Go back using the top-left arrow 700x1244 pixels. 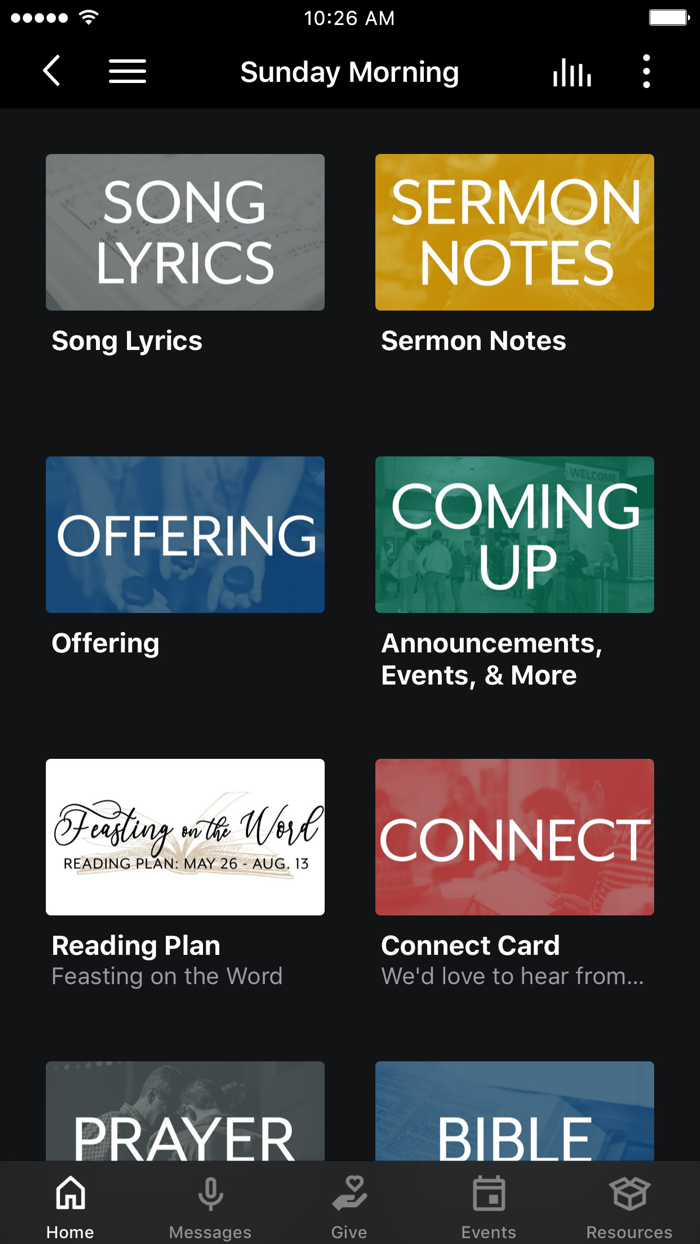click(x=52, y=71)
